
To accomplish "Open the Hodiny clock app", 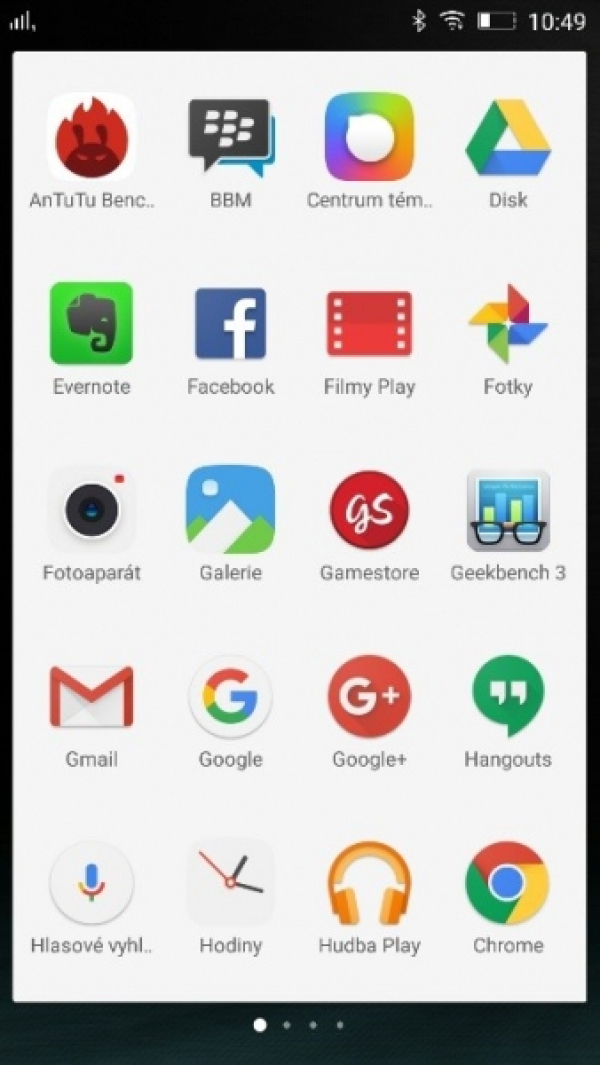I will pyautogui.click(x=231, y=883).
